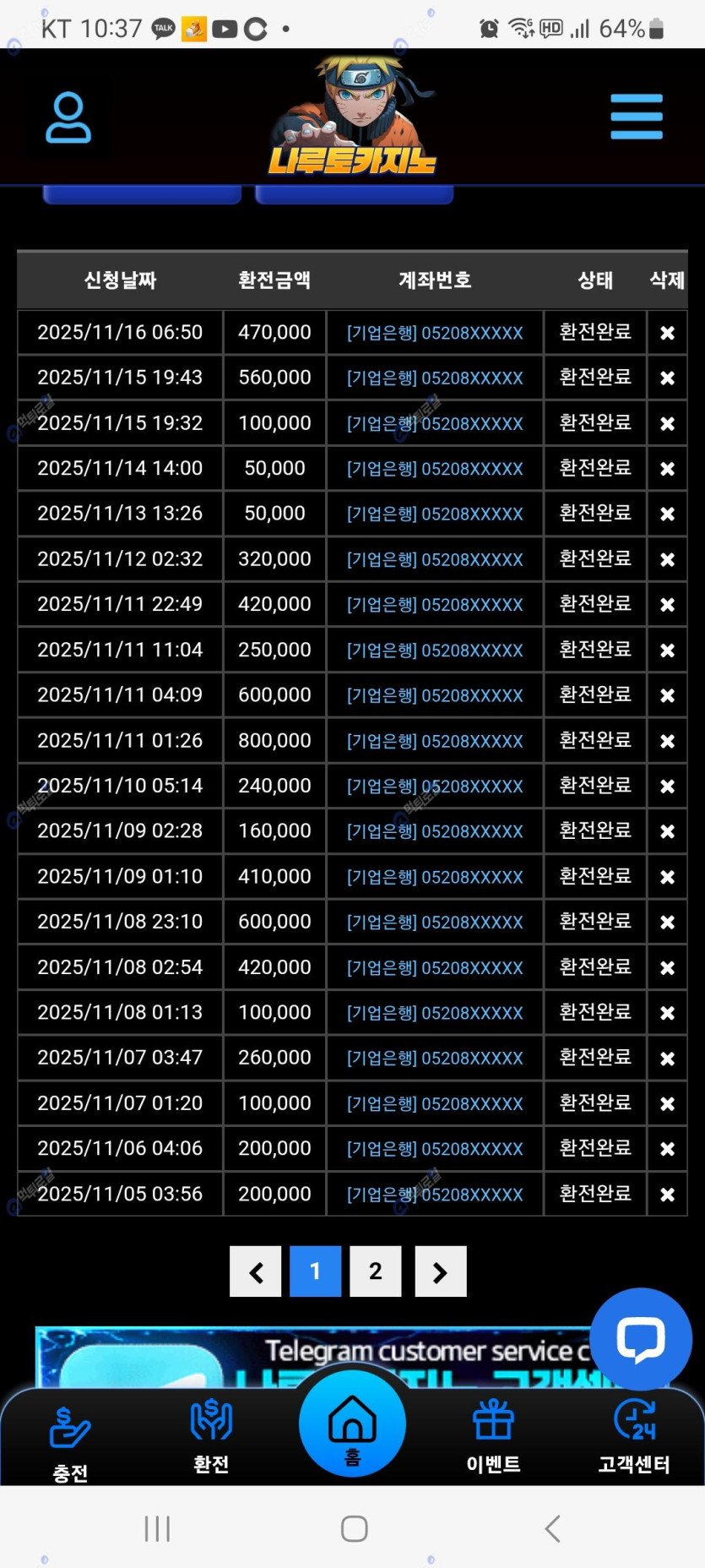Image resolution: width=705 pixels, height=1568 pixels.
Task: Open the 이벤트 tab
Action: point(494,1436)
